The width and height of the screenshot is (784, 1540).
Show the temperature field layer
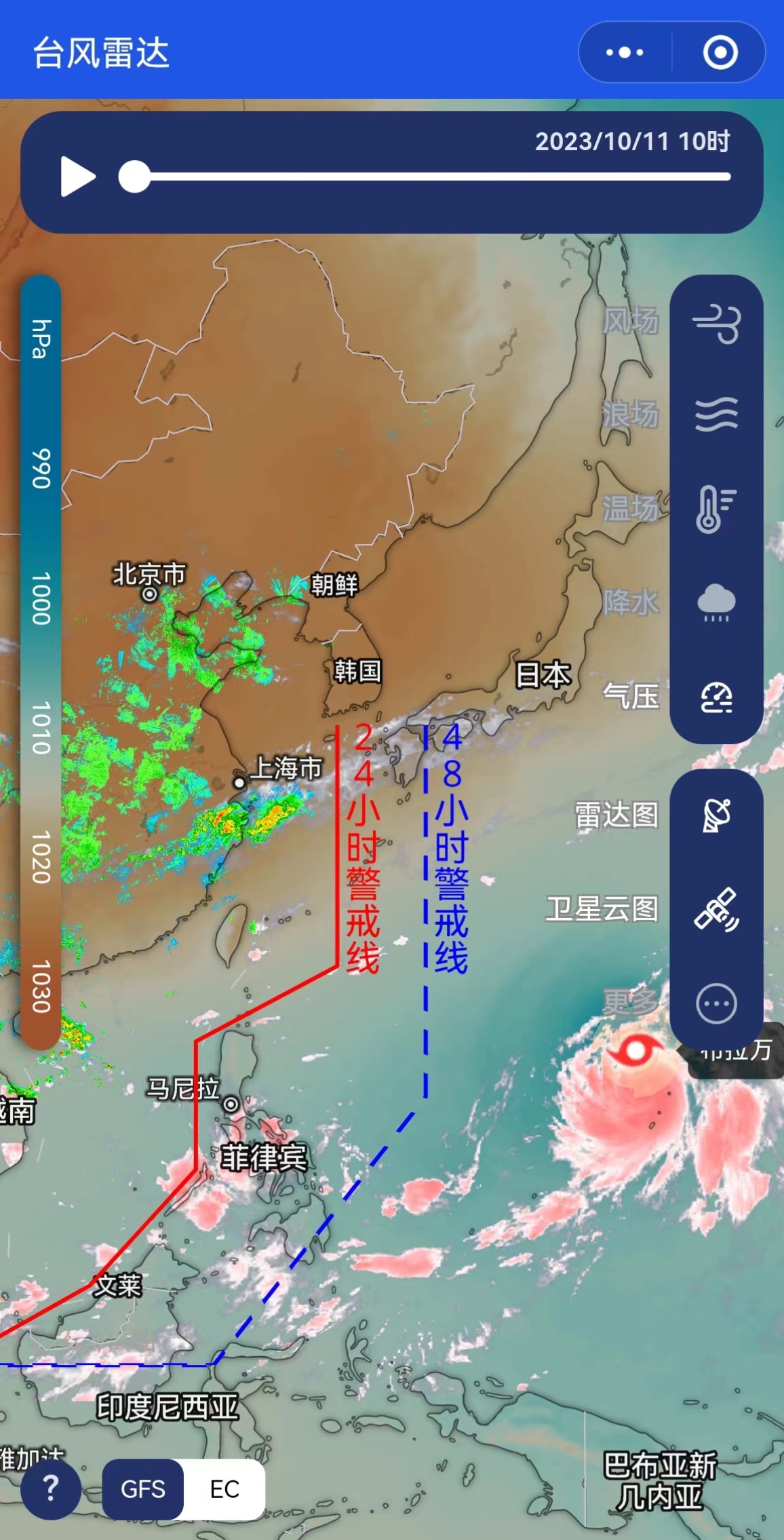coord(716,509)
